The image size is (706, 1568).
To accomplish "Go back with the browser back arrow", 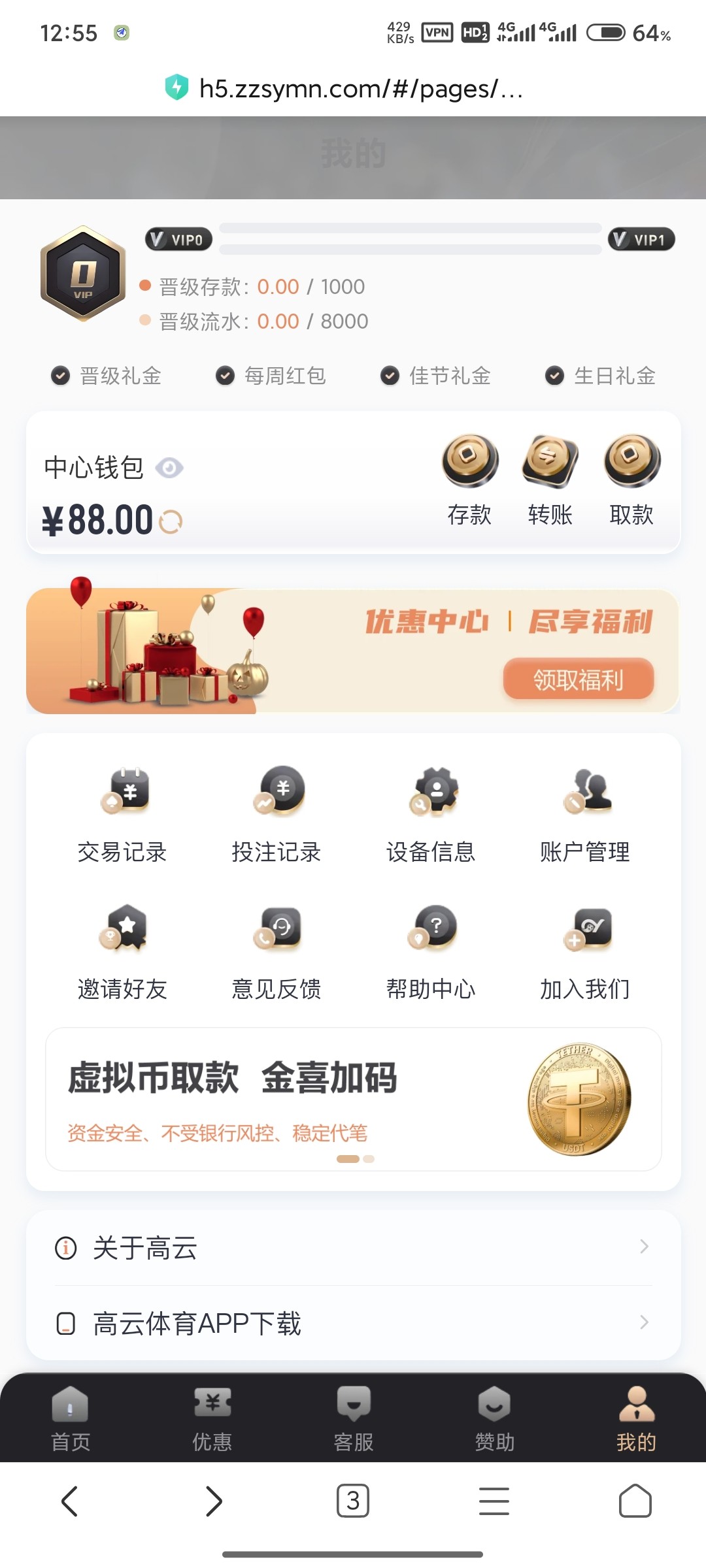I will pos(70,1501).
